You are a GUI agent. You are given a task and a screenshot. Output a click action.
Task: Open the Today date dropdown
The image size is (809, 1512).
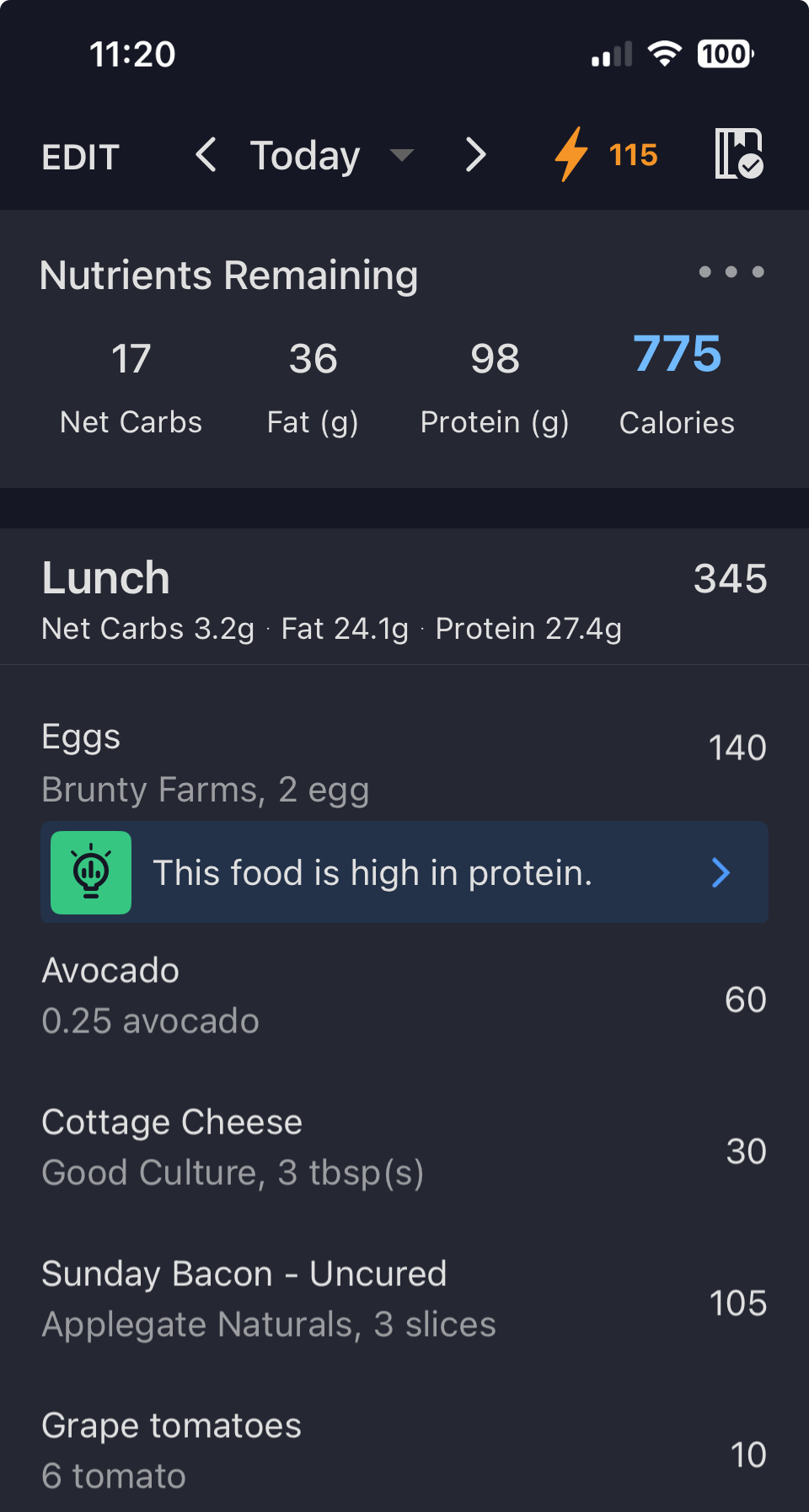tap(330, 156)
